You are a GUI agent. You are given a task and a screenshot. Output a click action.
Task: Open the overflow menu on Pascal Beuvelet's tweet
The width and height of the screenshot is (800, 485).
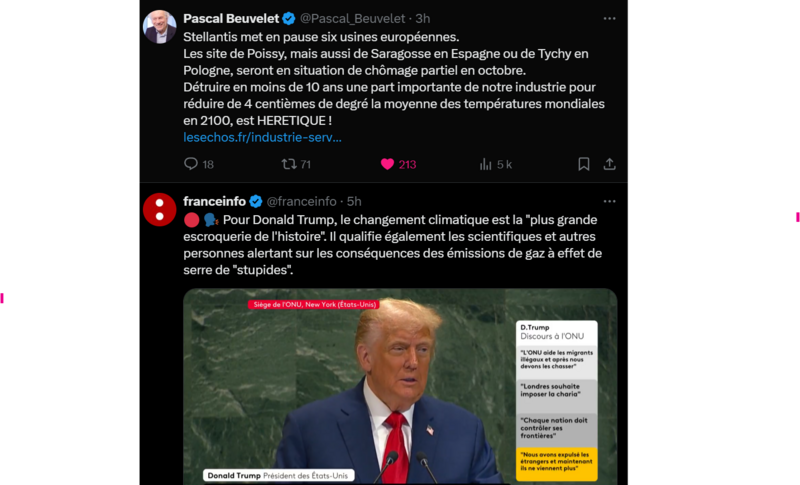click(x=609, y=19)
